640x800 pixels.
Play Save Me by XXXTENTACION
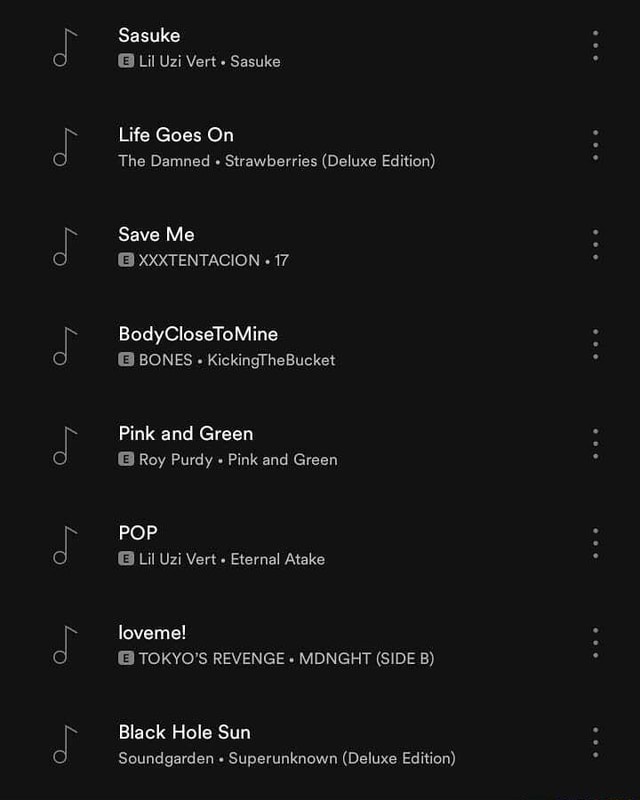point(156,235)
